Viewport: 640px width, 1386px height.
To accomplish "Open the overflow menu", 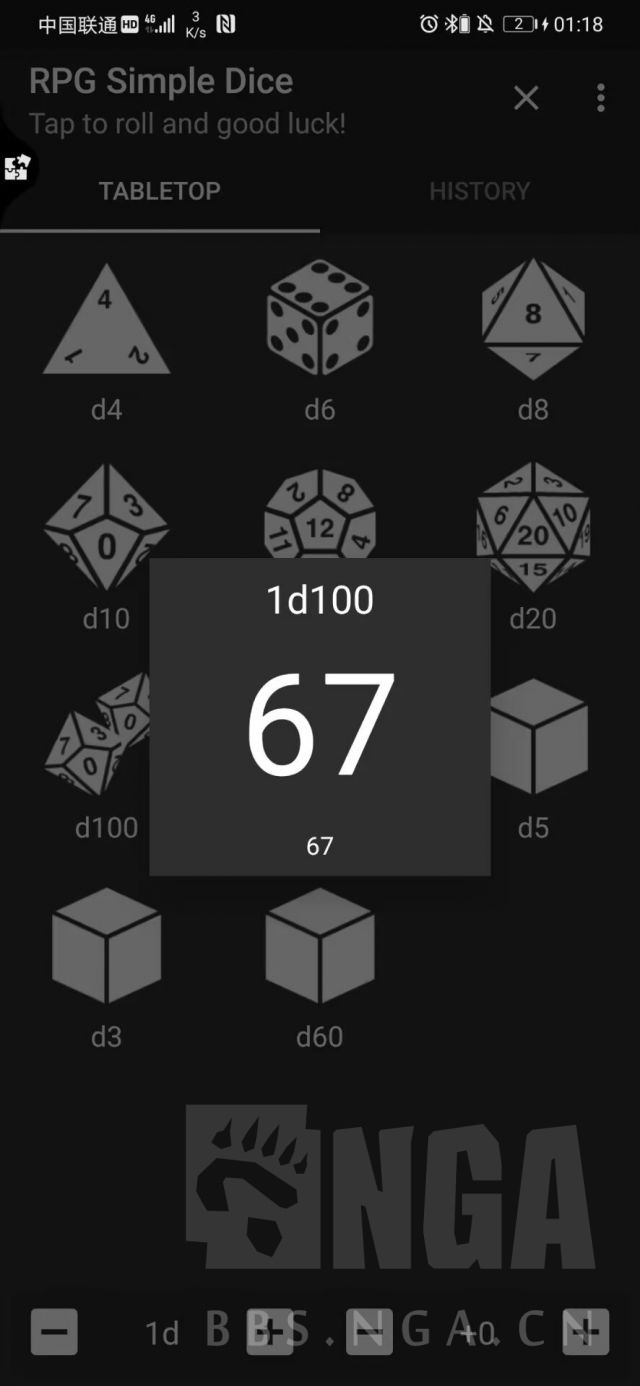I will pyautogui.click(x=600, y=98).
